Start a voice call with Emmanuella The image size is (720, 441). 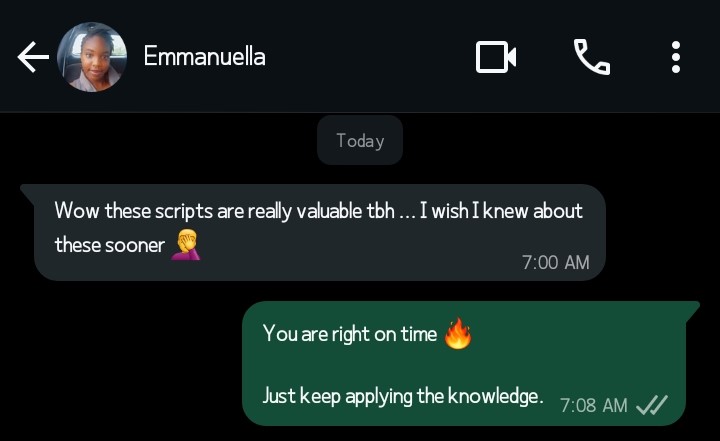pos(591,57)
